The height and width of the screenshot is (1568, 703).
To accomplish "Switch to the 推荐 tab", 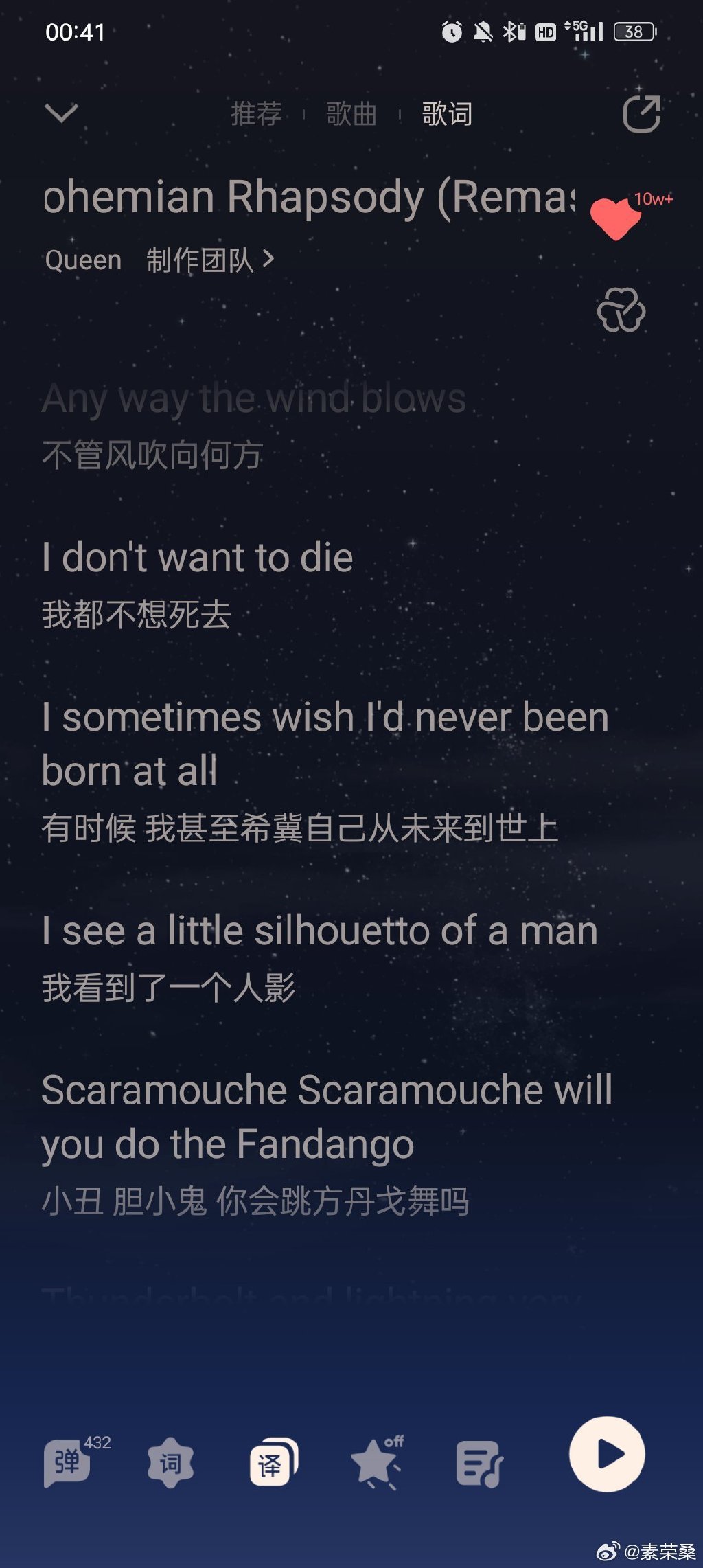I will click(x=255, y=115).
